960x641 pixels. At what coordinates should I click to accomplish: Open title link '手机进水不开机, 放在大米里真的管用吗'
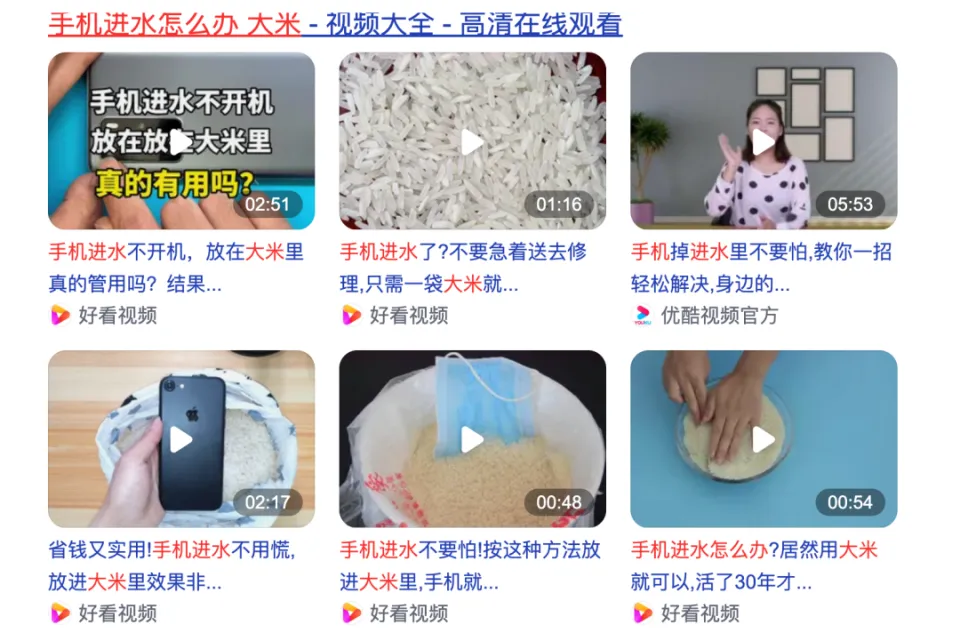click(x=175, y=267)
